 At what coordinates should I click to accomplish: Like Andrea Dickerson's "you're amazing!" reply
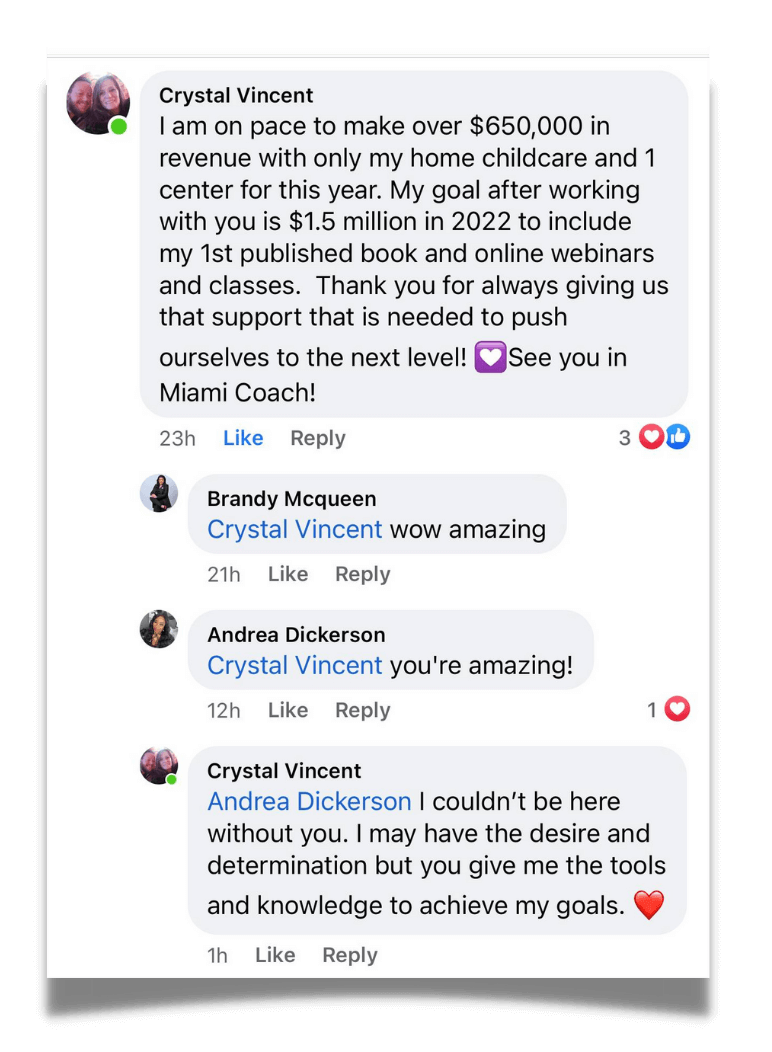coord(288,710)
